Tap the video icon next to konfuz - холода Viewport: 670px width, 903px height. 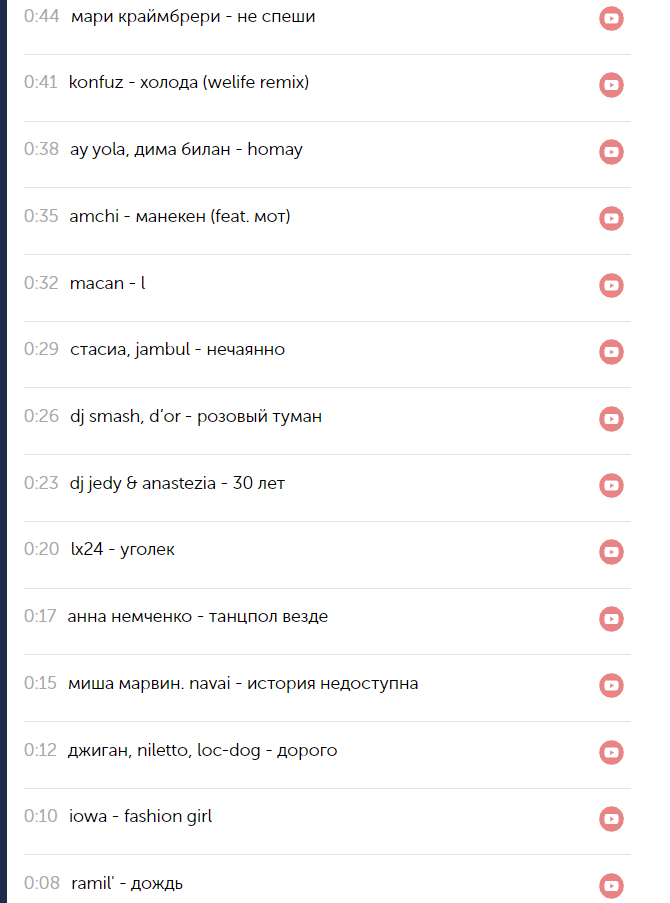611,85
